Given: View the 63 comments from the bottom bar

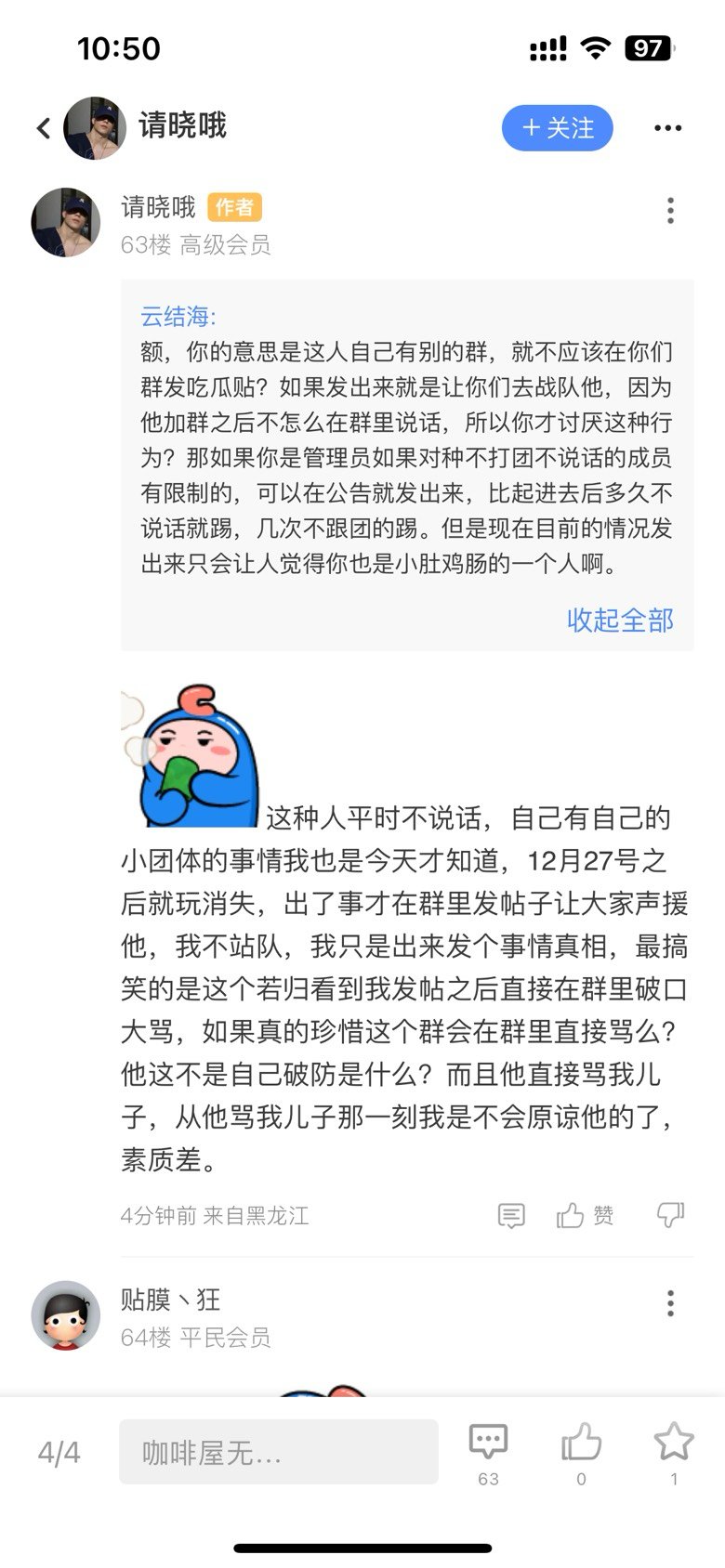Looking at the screenshot, I should [x=488, y=1454].
